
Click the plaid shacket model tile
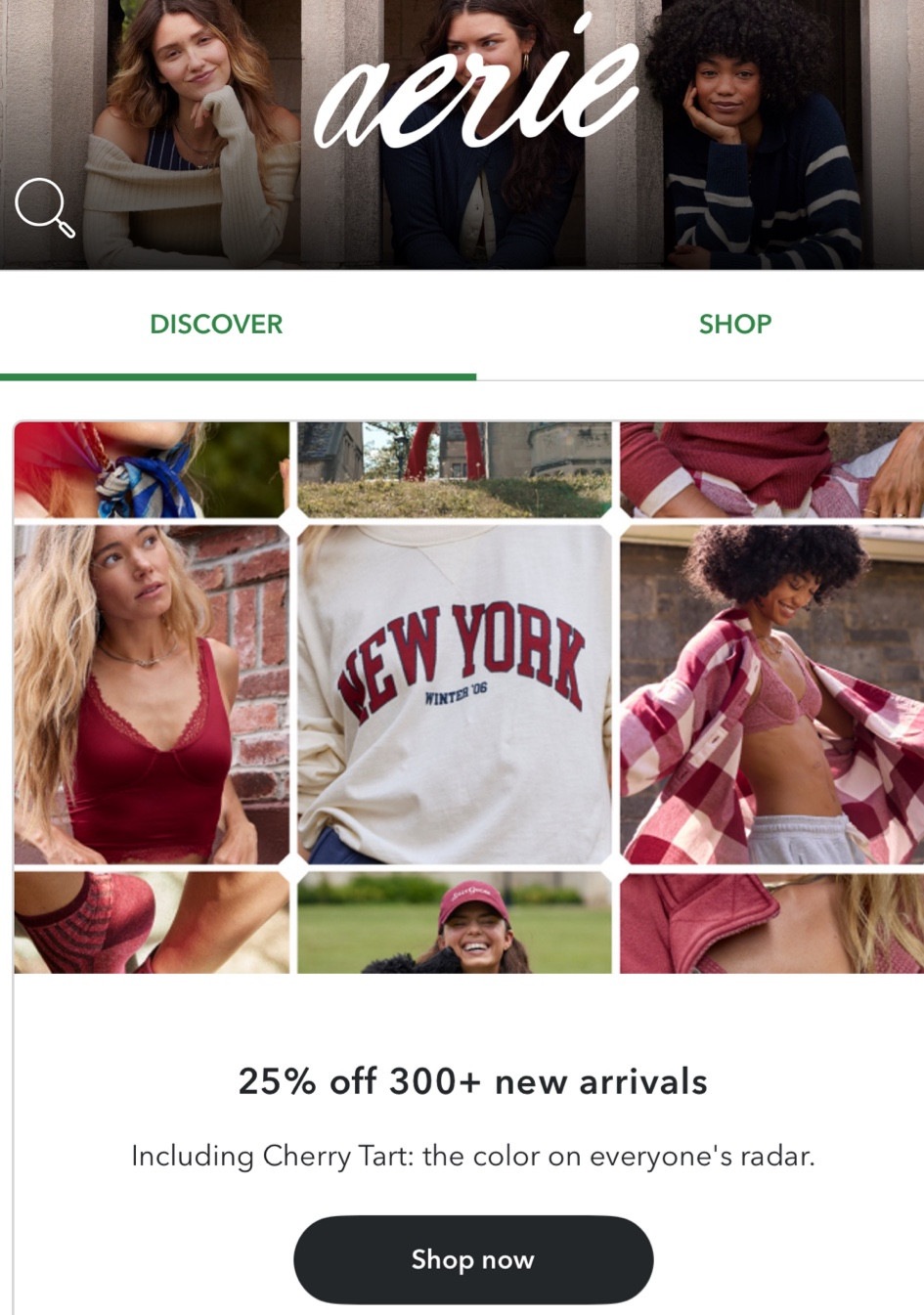click(772, 689)
